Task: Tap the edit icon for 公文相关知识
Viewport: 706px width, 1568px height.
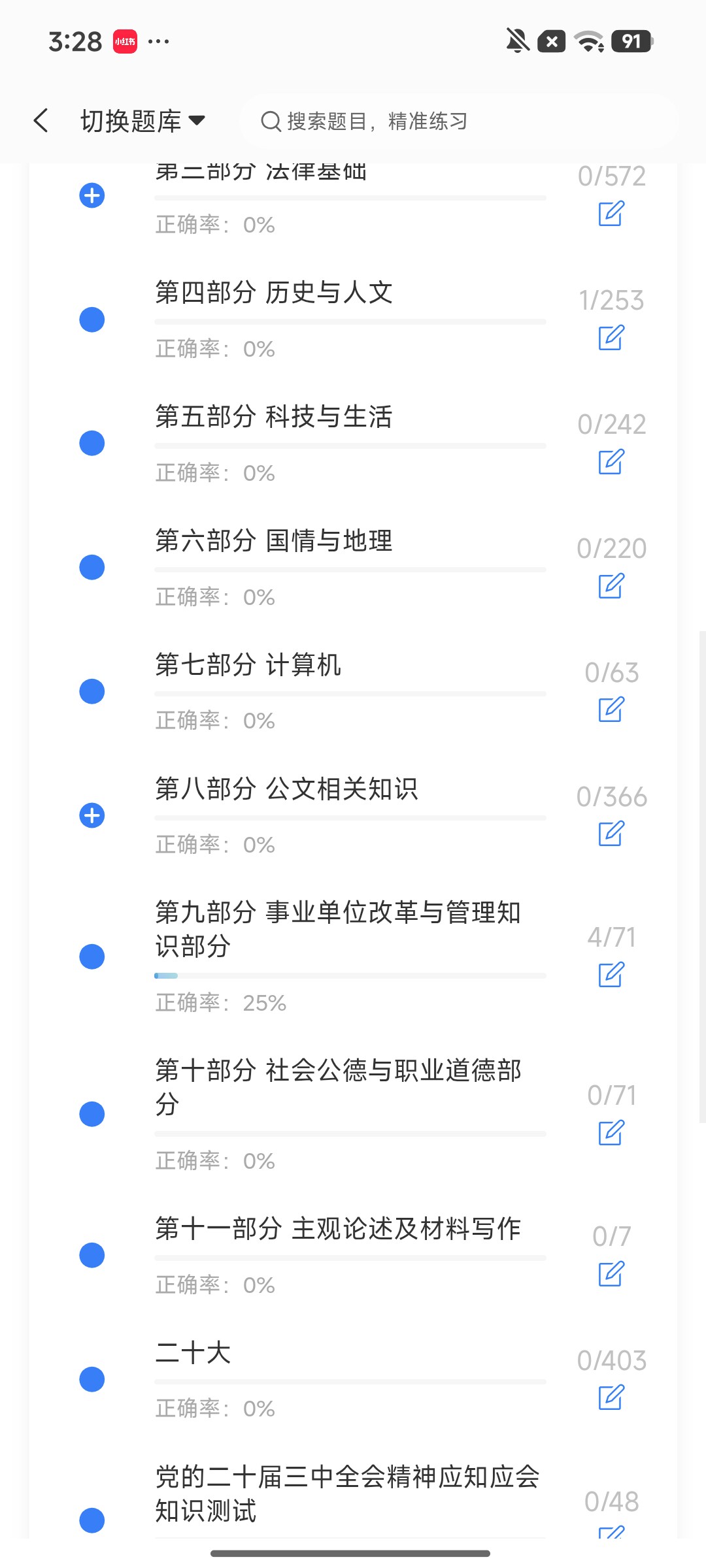Action: [x=611, y=834]
